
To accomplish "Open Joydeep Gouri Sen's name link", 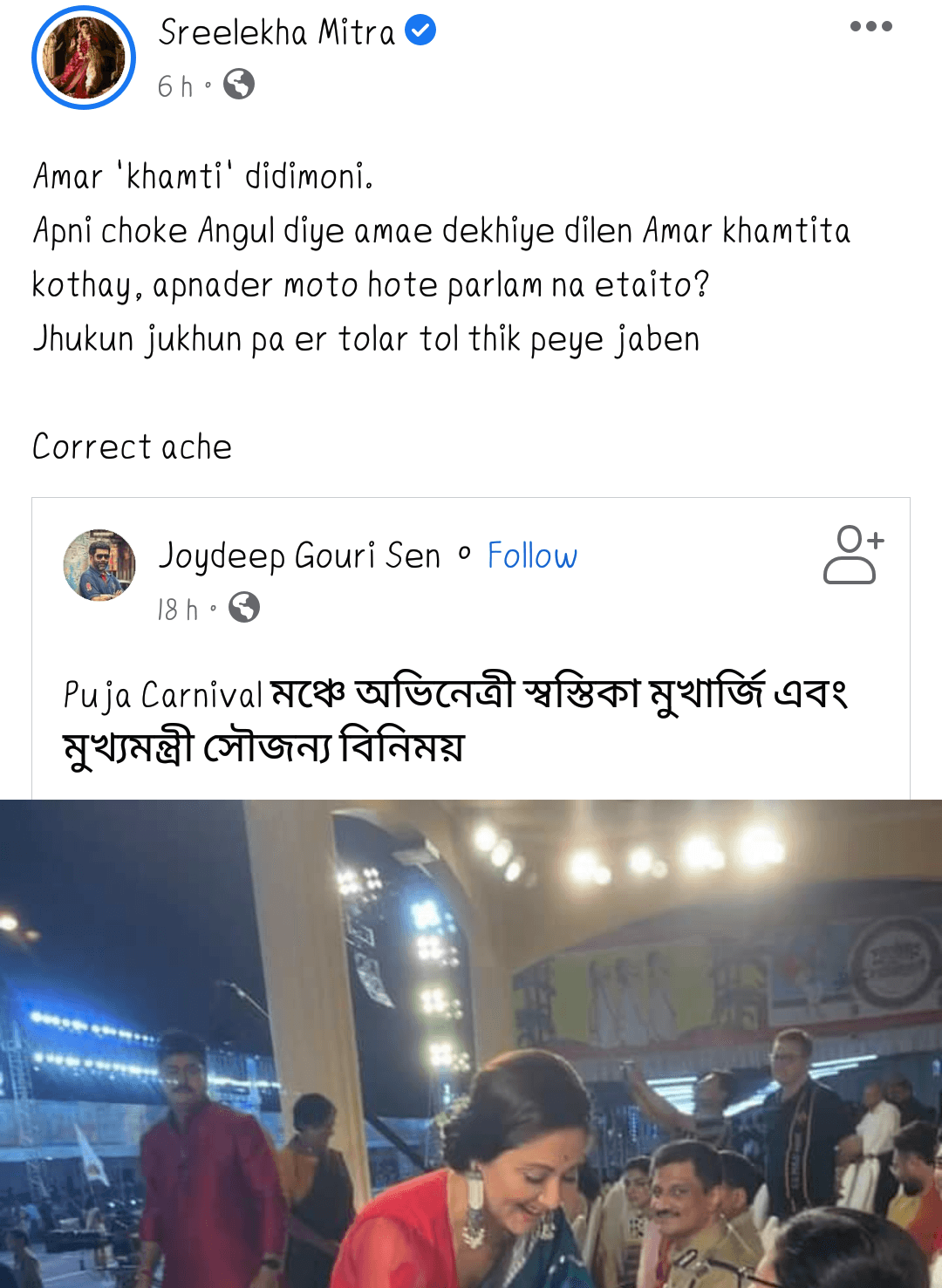I will pos(299,555).
